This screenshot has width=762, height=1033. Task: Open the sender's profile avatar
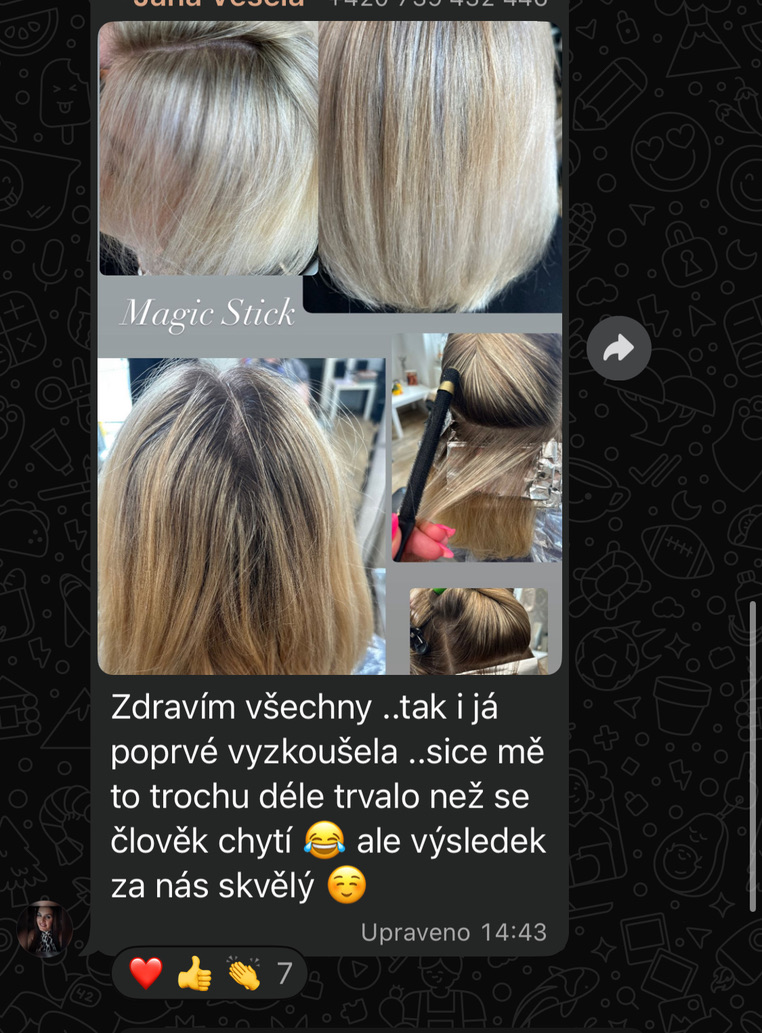click(x=45, y=929)
